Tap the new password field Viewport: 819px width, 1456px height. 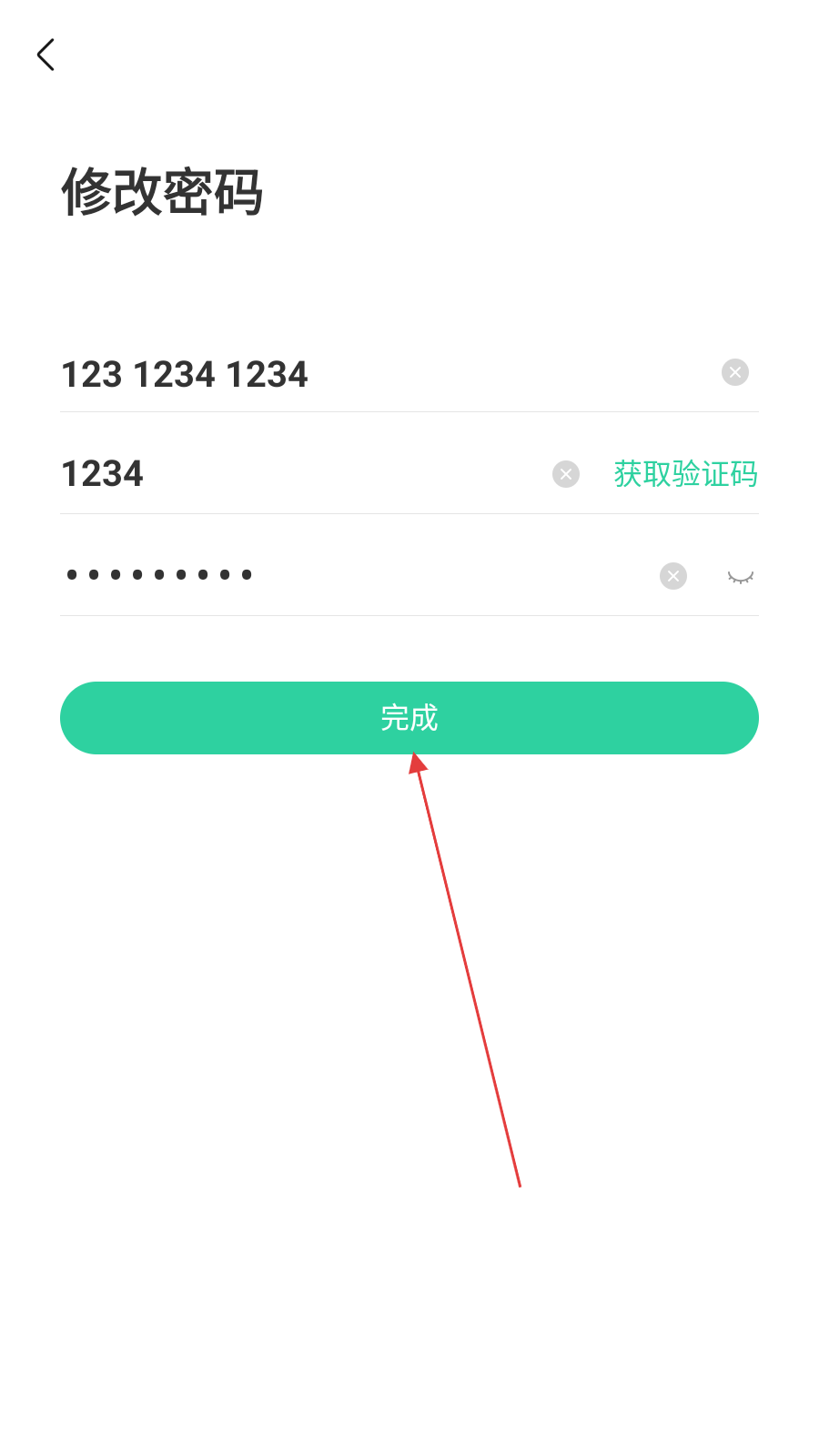[x=346, y=575]
